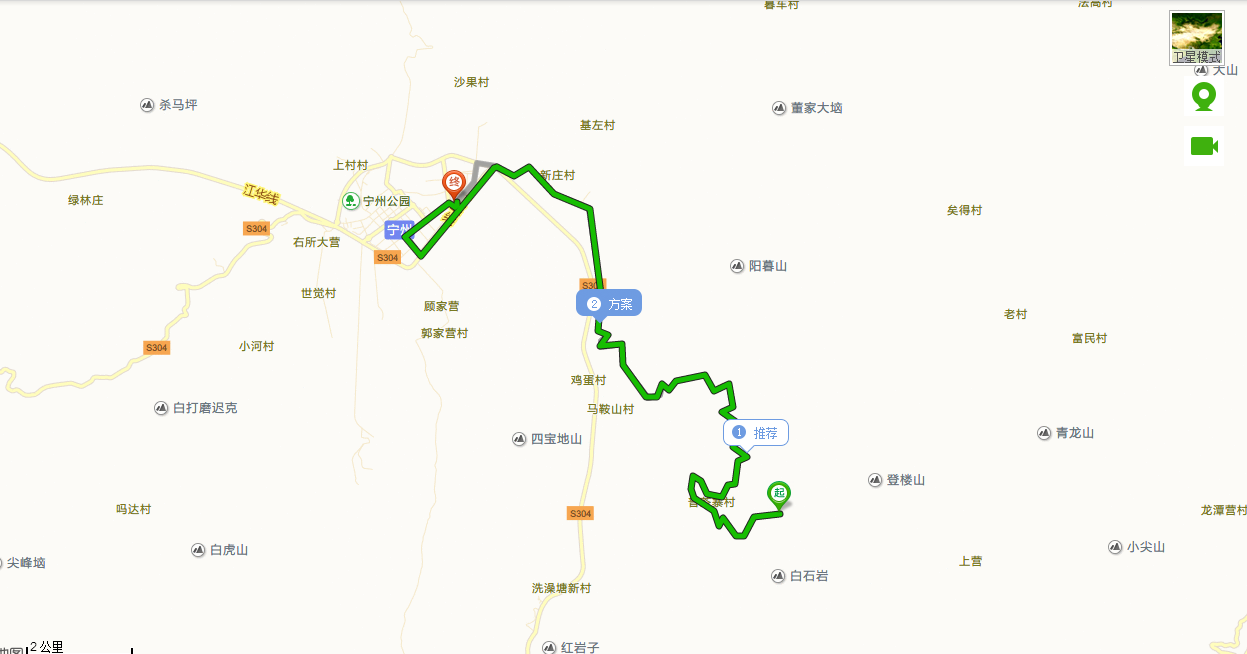This screenshot has height=654, width=1247.
Task: Tap the green location pin button
Action: (1203, 97)
